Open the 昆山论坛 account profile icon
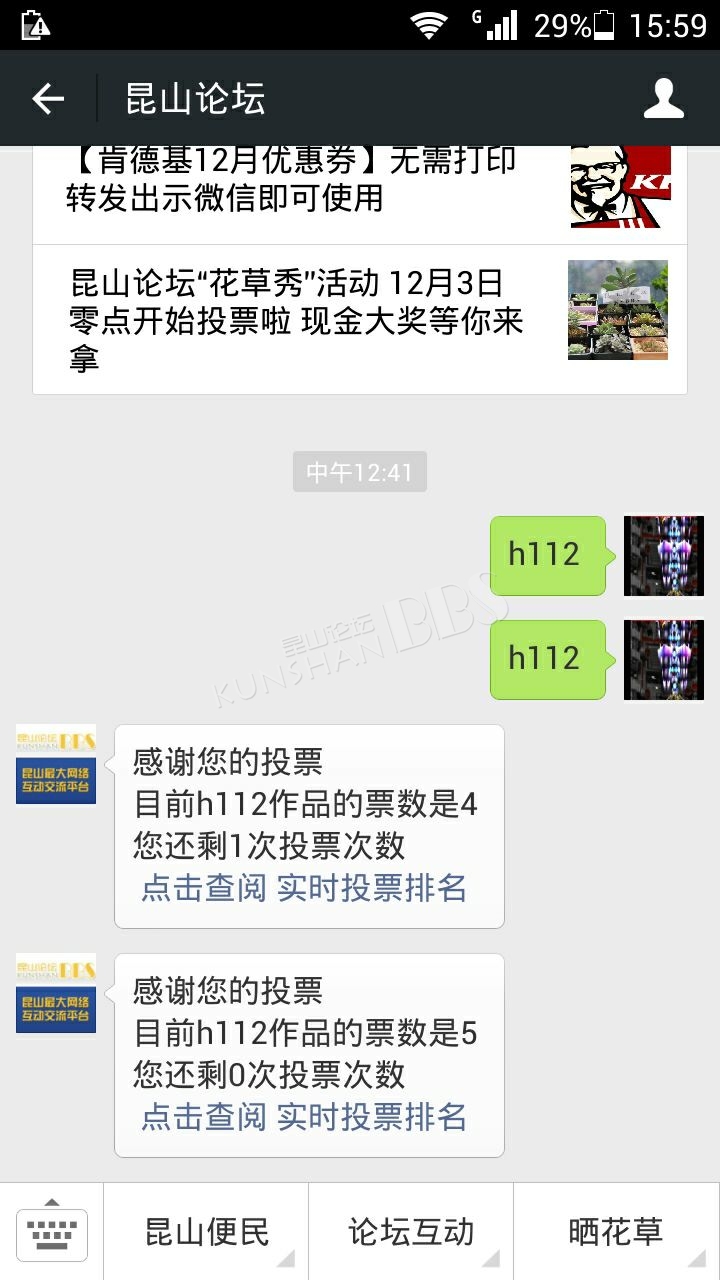 tap(664, 99)
